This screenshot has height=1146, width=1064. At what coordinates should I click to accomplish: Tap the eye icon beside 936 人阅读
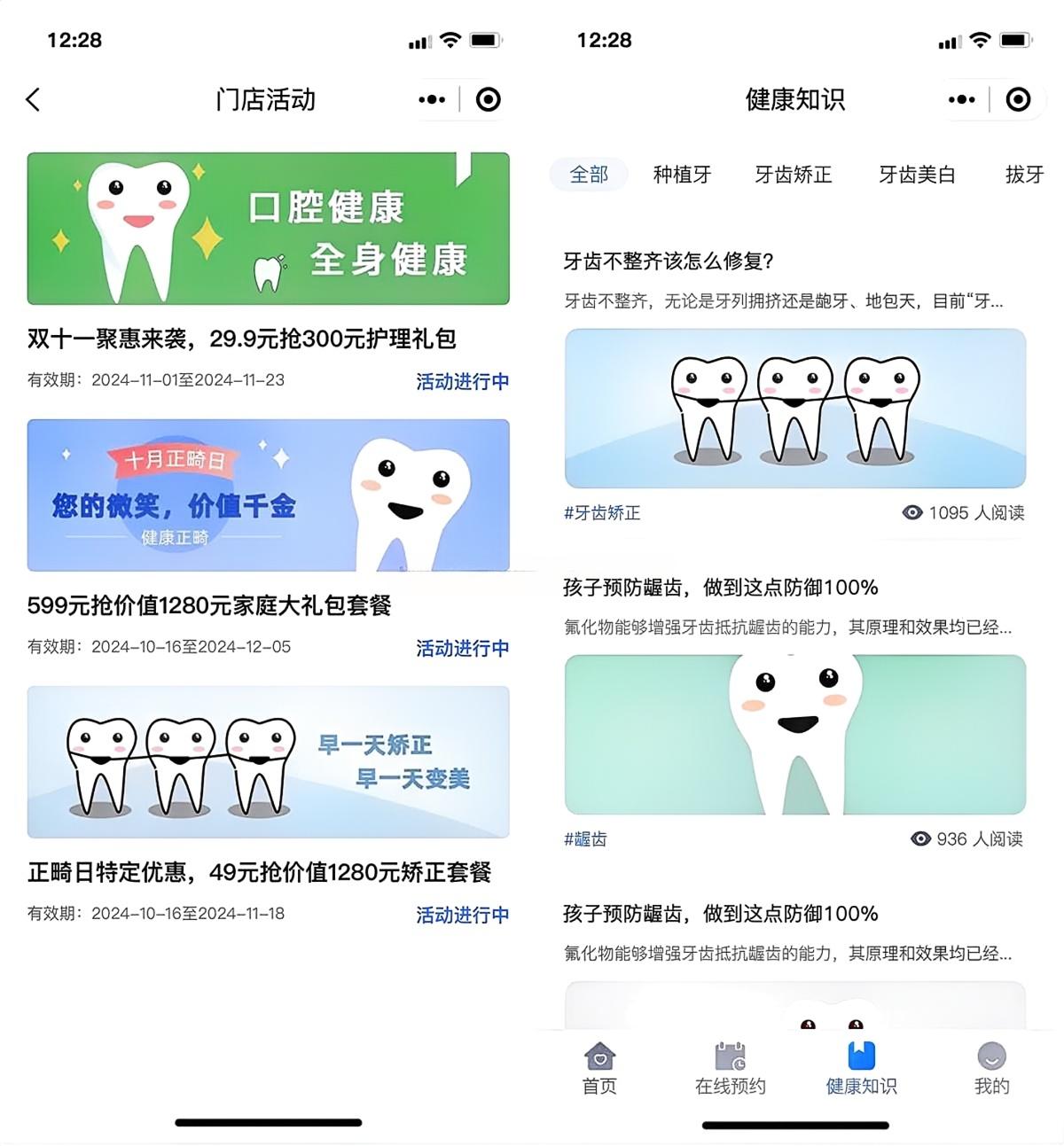click(919, 838)
